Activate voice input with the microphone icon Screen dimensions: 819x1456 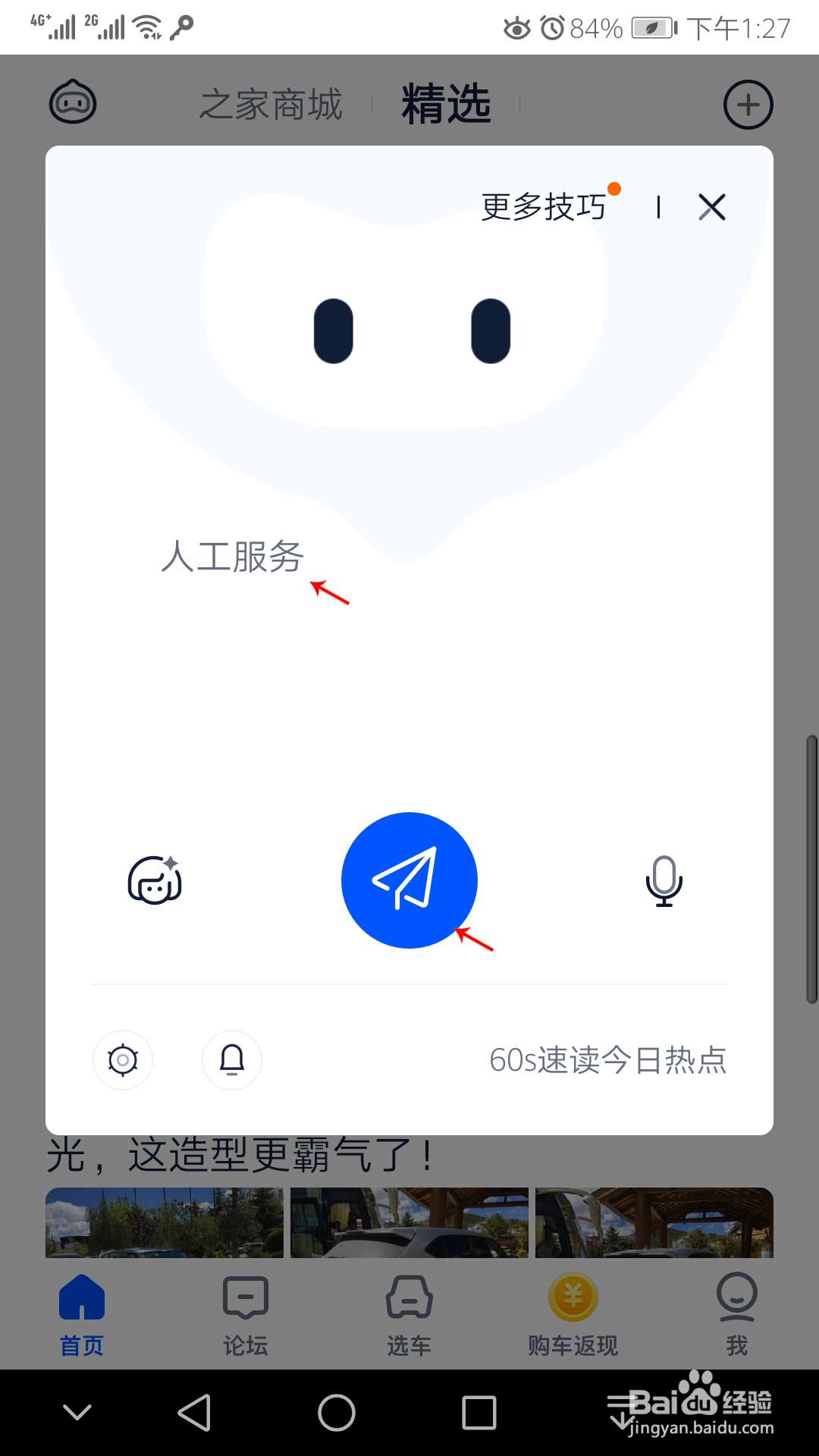pyautogui.click(x=664, y=880)
